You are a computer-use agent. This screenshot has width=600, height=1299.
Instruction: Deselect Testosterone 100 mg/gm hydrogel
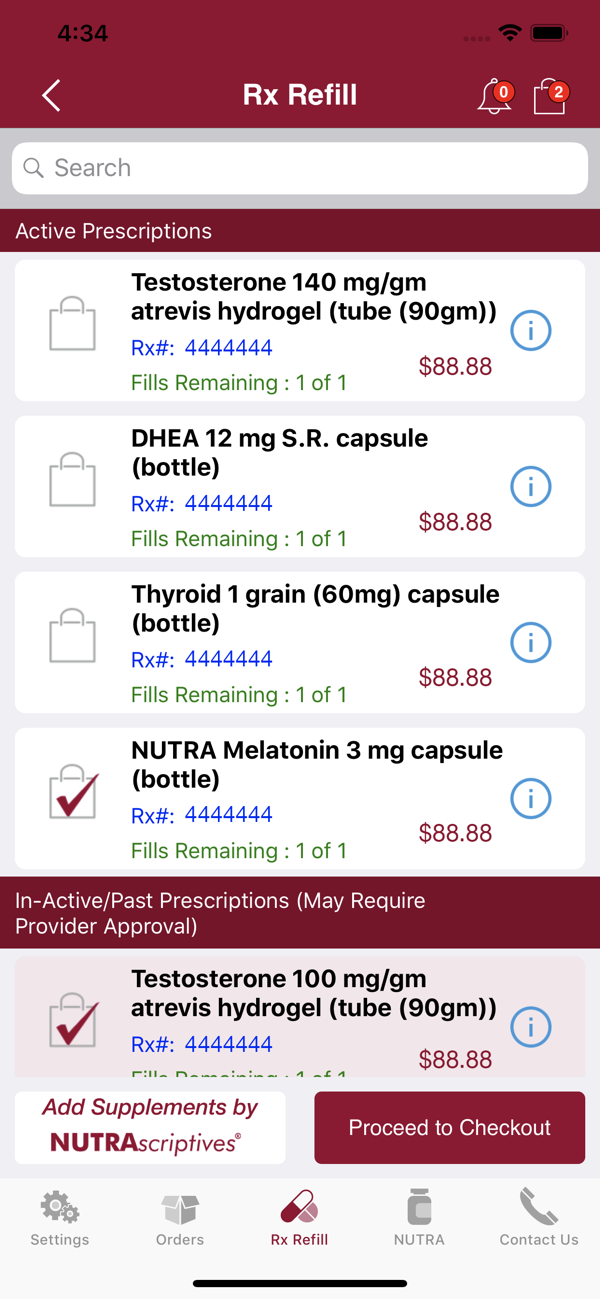click(x=73, y=1020)
